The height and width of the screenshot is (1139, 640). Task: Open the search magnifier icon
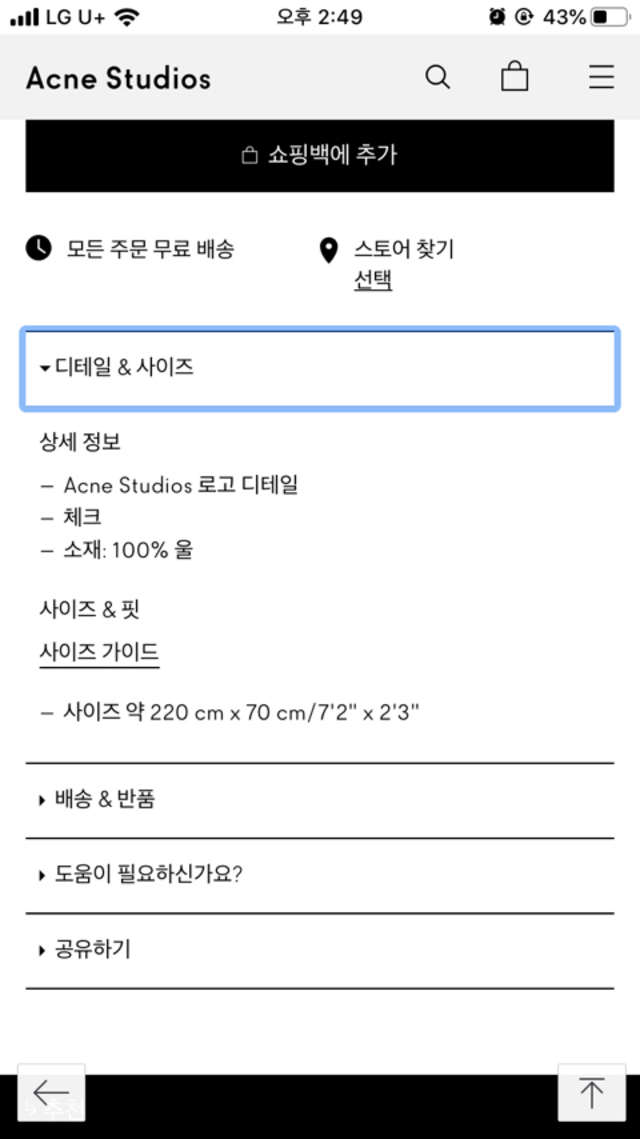437,77
